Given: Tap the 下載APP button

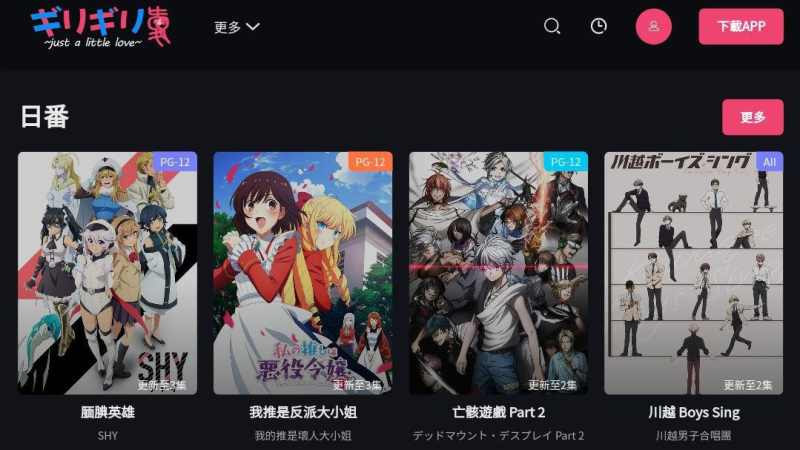Looking at the screenshot, I should [740, 26].
